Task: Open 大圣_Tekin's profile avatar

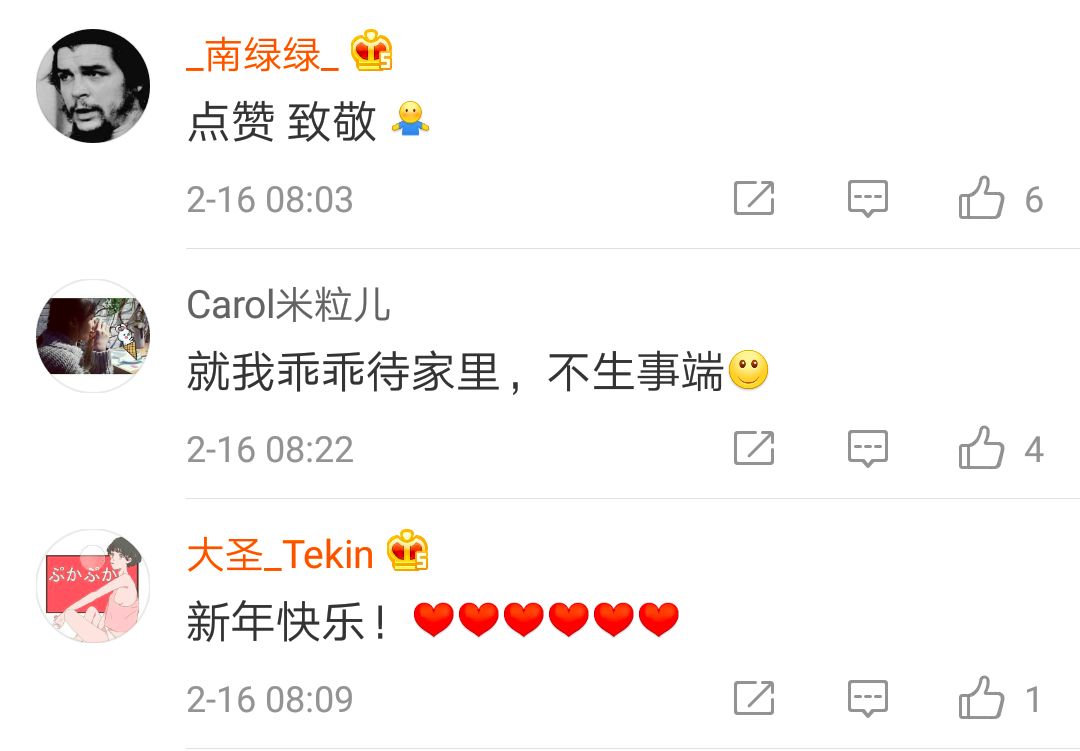Action: click(93, 586)
